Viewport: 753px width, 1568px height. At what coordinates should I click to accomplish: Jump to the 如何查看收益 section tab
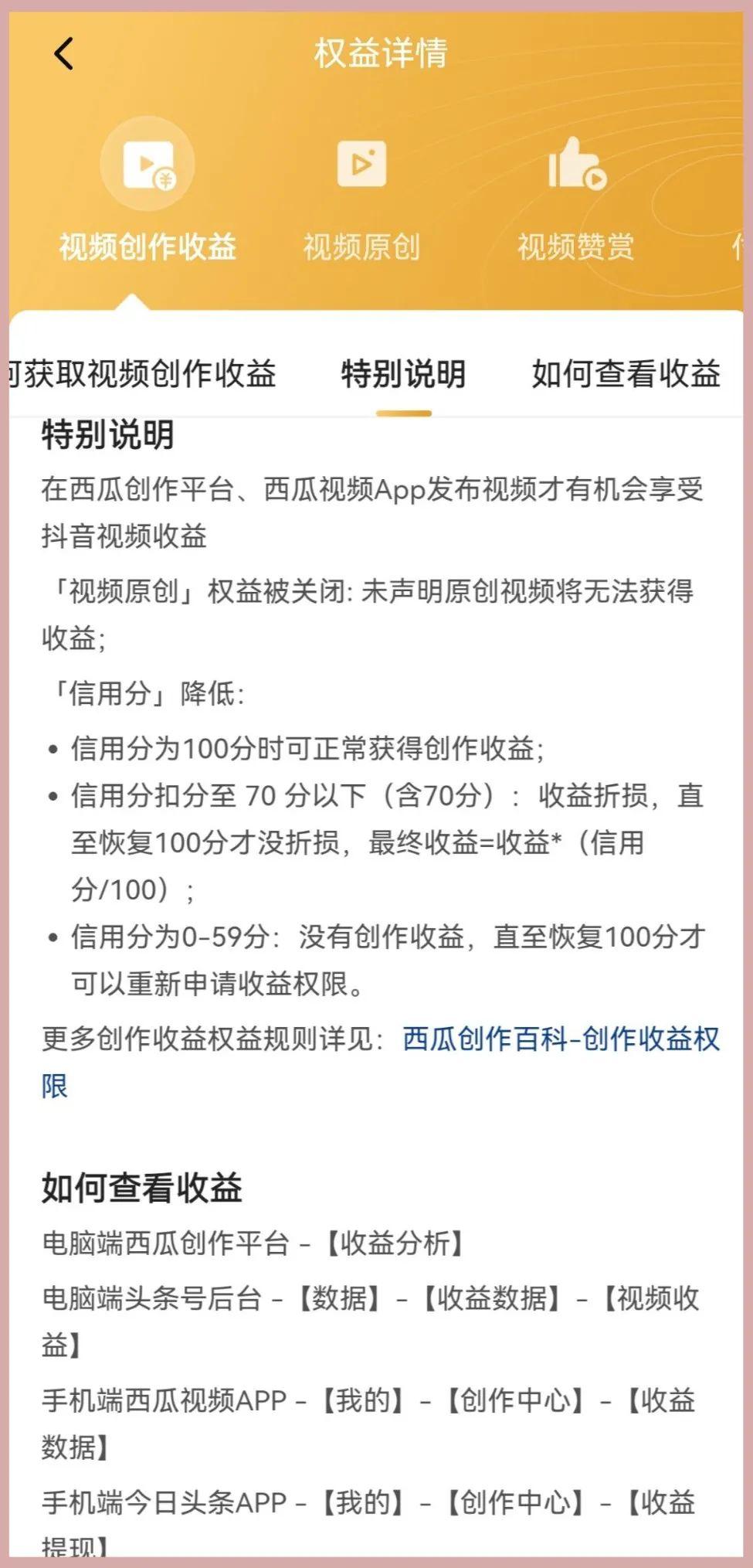pyautogui.click(x=626, y=374)
